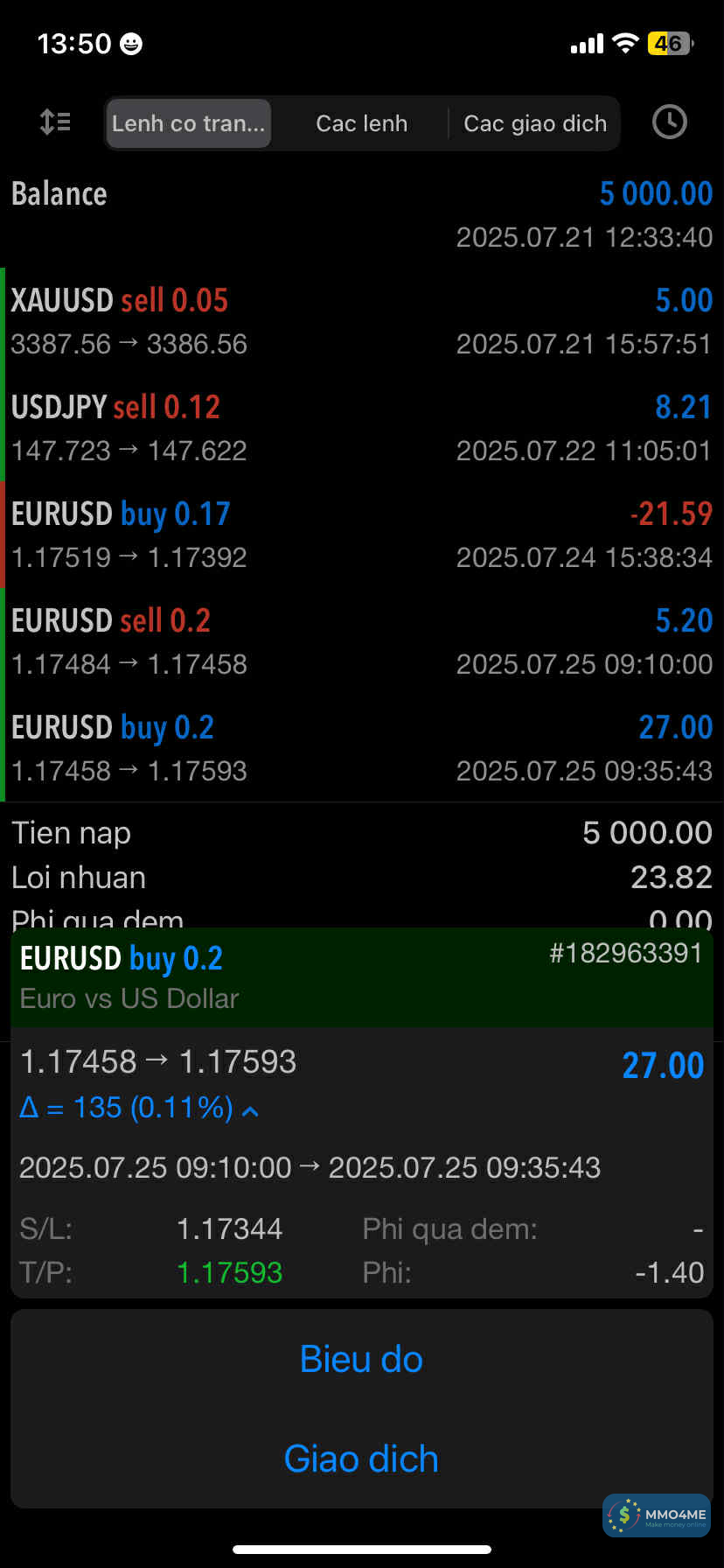The width and height of the screenshot is (724, 1568).
Task: Open the EURUSD buy 0.17 trade row
Action: pos(361,535)
